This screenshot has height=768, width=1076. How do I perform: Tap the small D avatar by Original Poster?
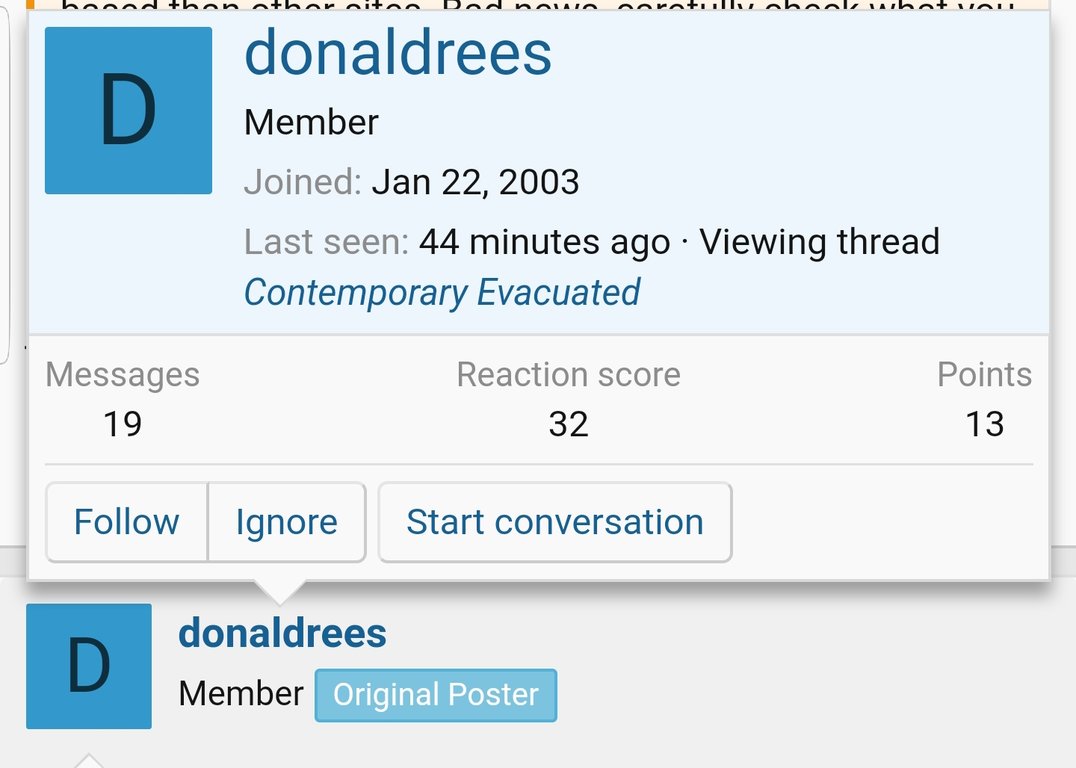(89, 666)
